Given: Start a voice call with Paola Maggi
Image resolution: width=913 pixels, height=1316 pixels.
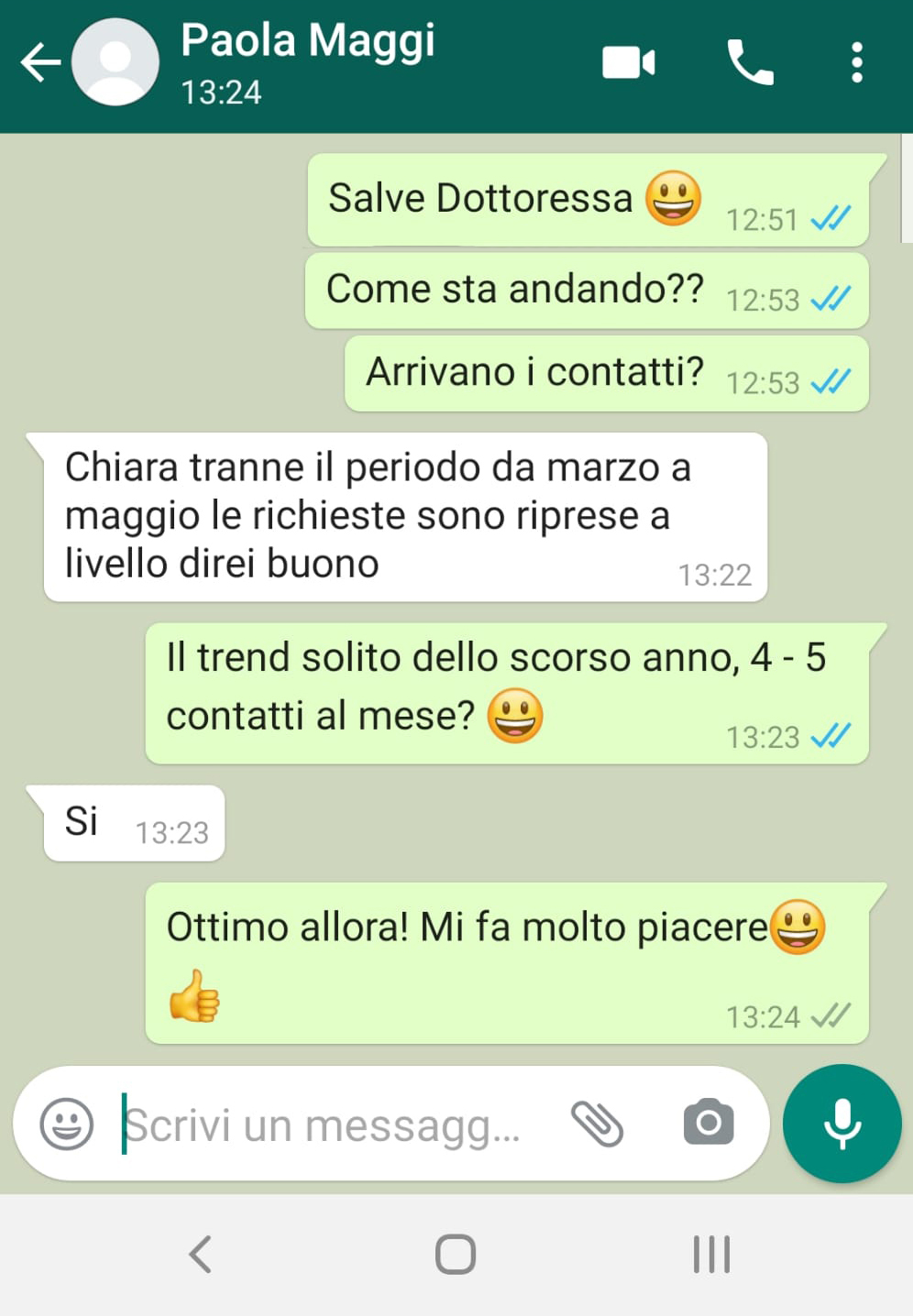Looking at the screenshot, I should 750,63.
